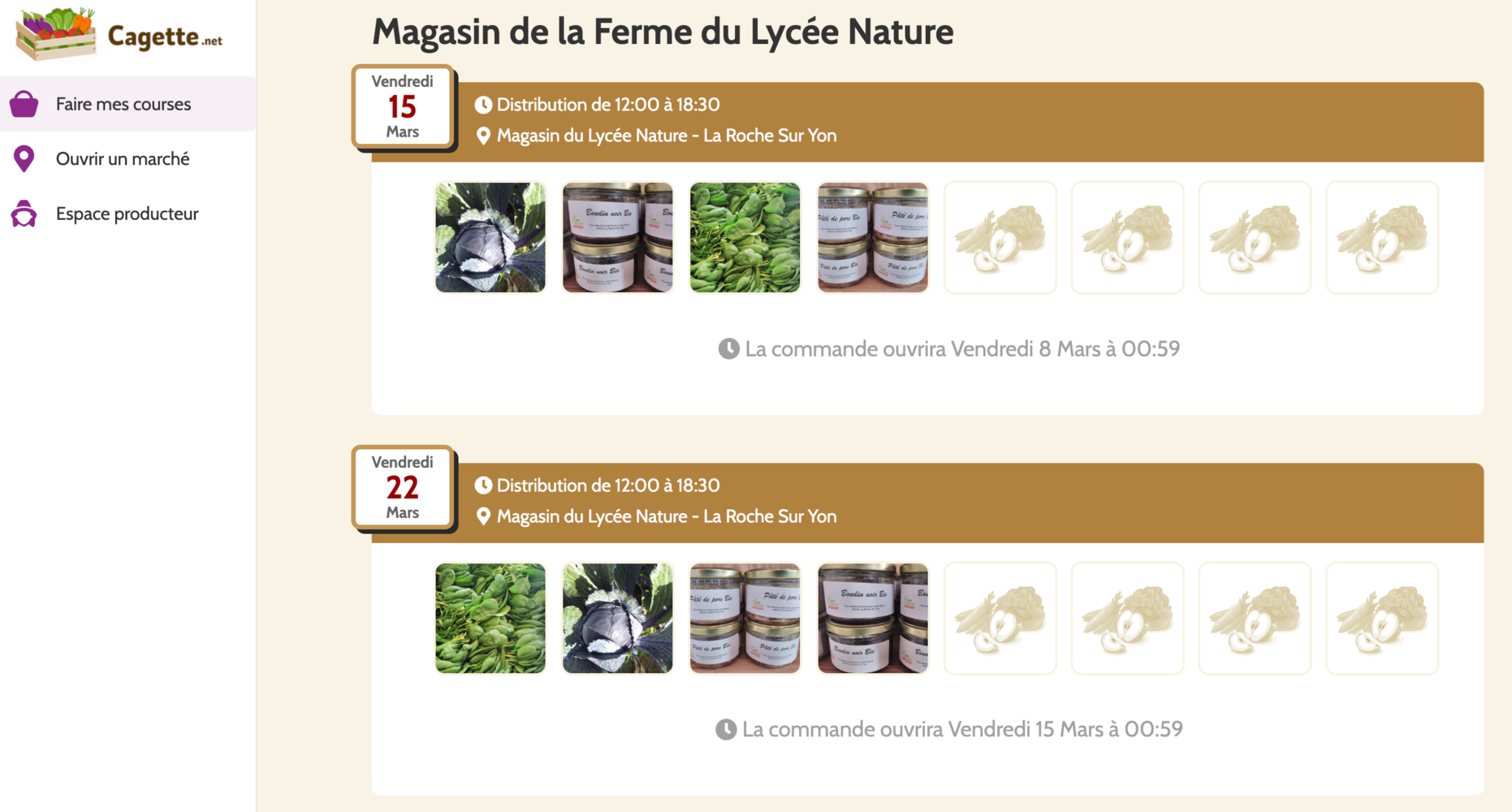1512x812 pixels.
Task: View the Boudin noir Bio jars for 15 Mars
Action: pos(617,237)
